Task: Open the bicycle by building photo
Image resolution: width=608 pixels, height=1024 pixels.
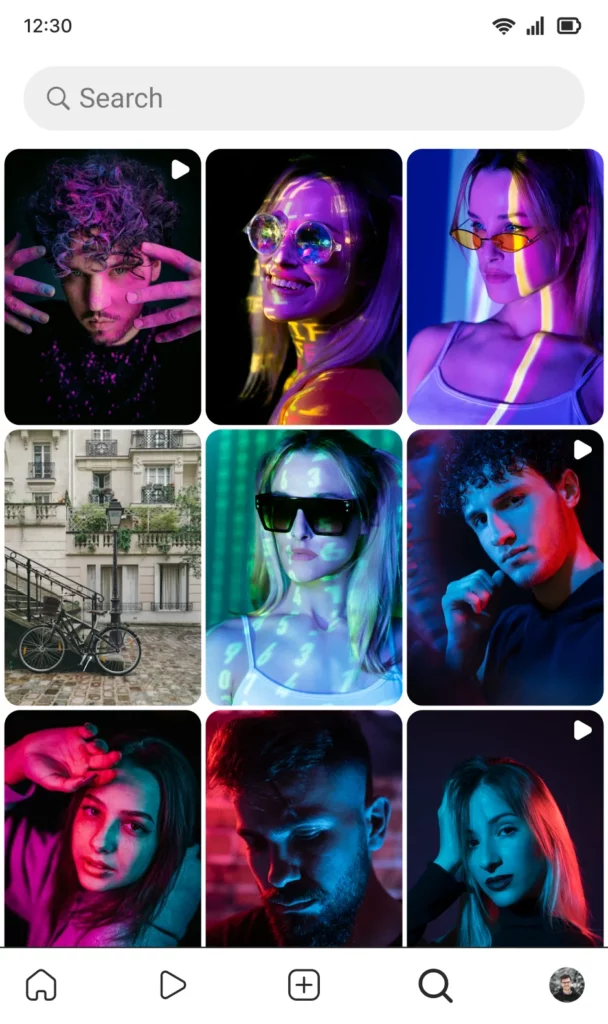Action: point(103,568)
